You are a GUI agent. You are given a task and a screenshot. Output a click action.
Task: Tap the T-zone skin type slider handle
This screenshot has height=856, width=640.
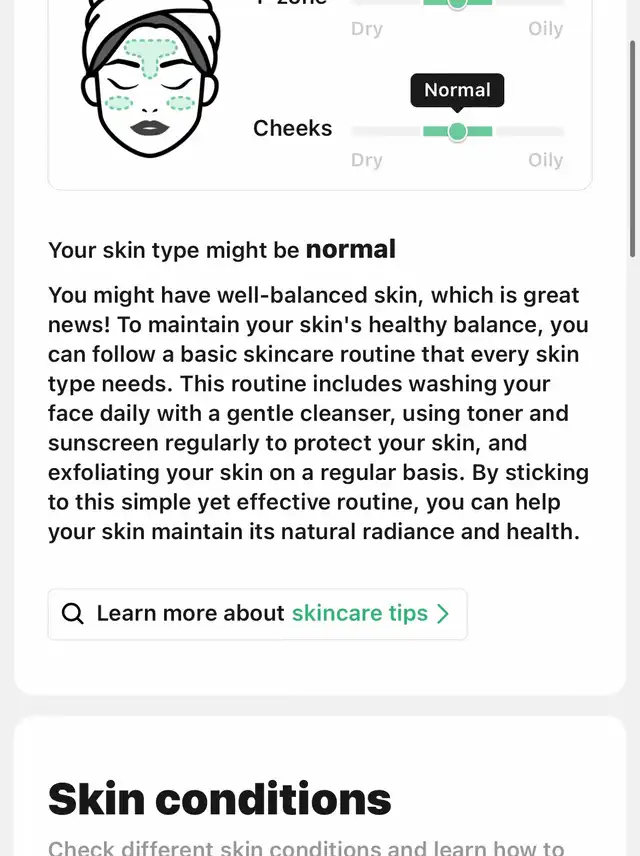point(457,3)
